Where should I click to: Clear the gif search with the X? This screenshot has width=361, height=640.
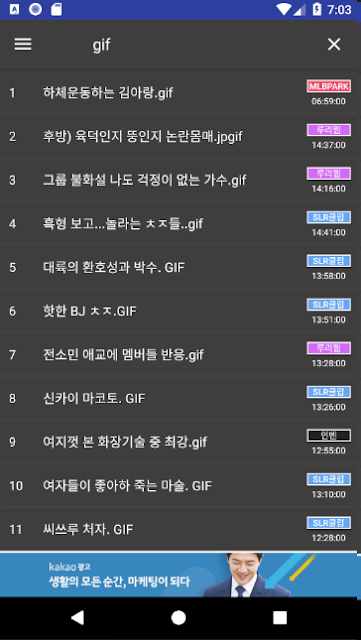(x=334, y=44)
